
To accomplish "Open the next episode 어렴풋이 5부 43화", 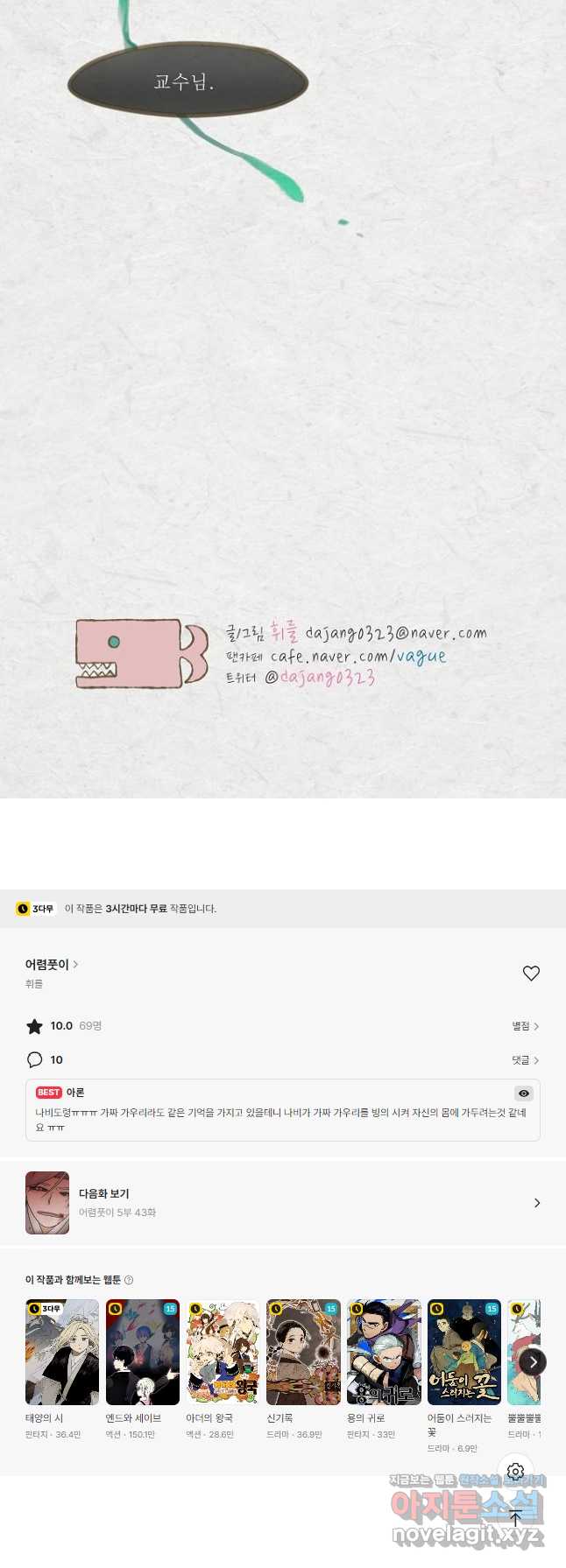I will tap(283, 1203).
